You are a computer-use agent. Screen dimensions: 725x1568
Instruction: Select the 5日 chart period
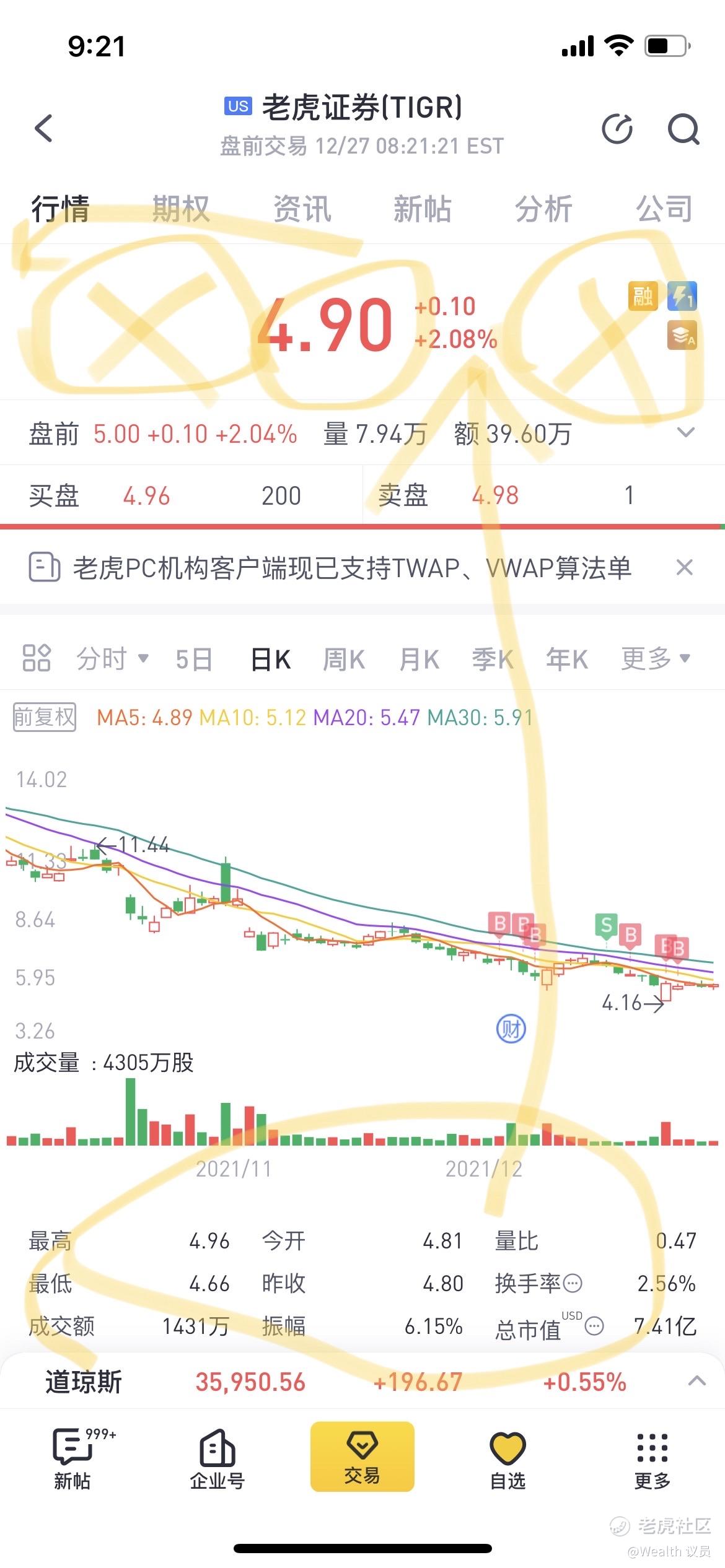point(193,659)
